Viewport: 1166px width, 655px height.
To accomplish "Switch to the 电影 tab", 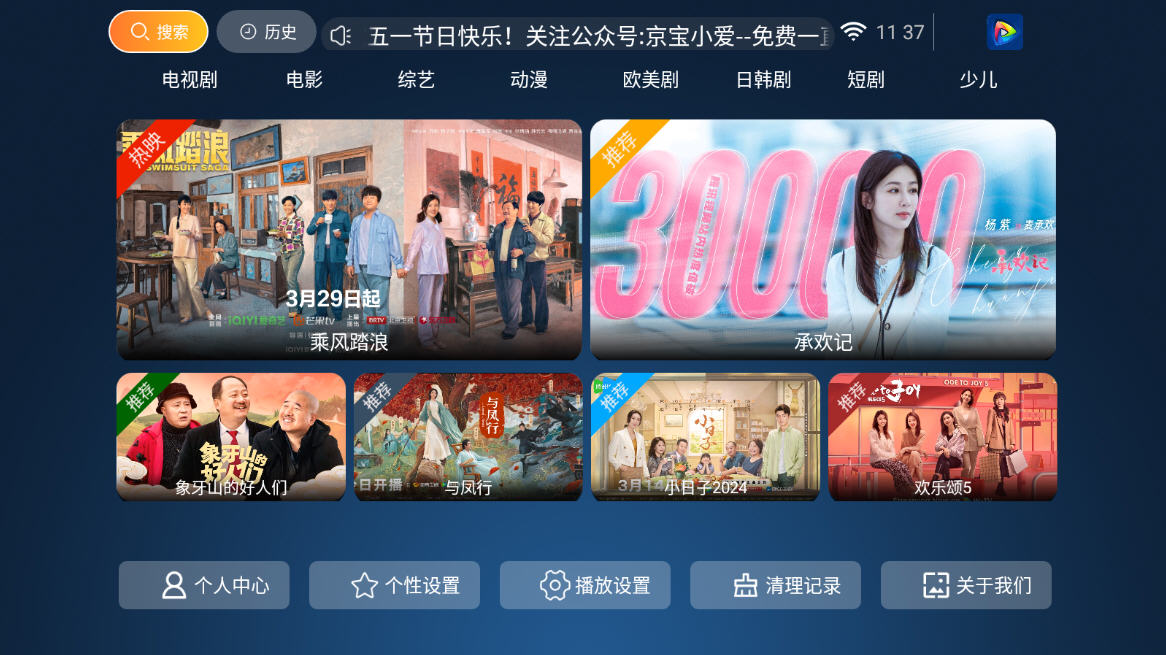I will click(304, 80).
